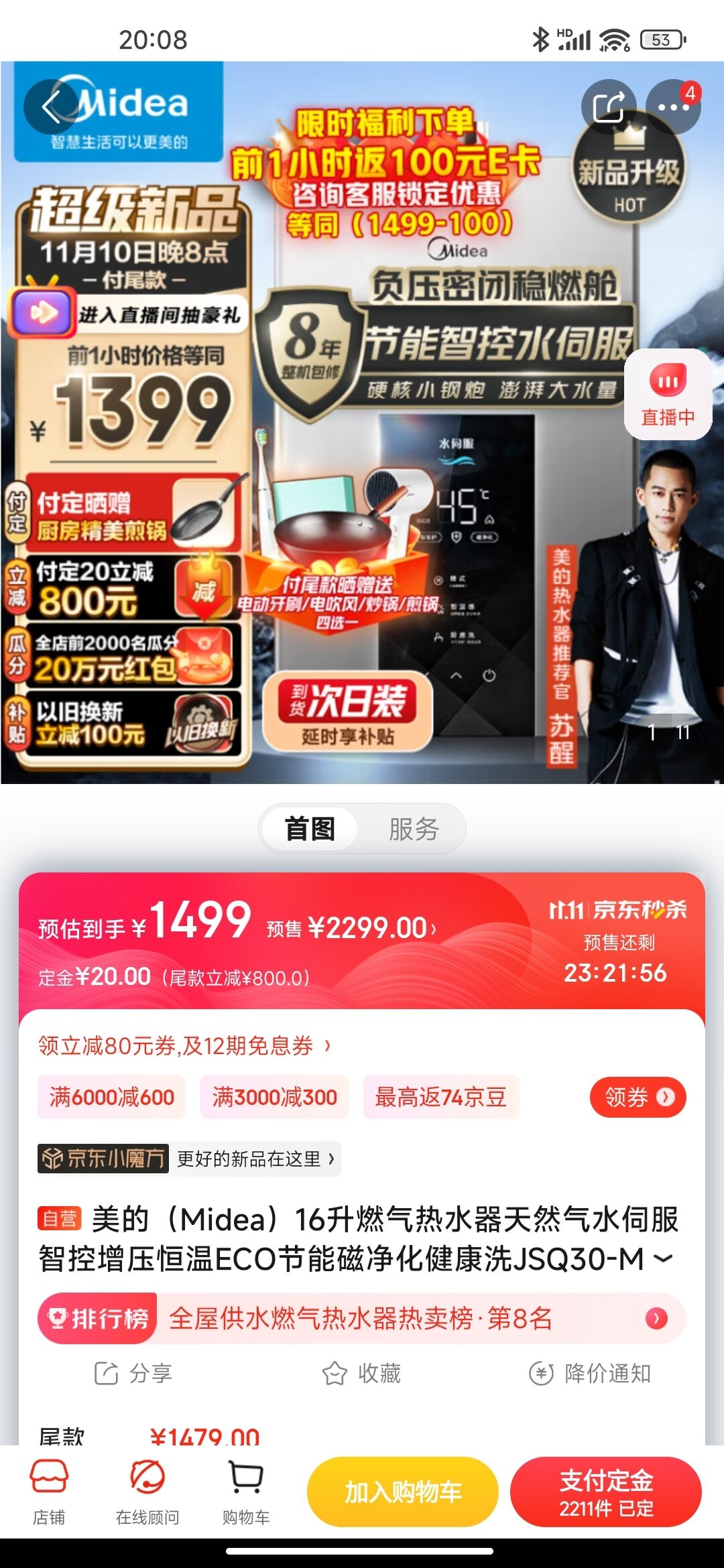Select the 首图 tab
The image size is (724, 1568).
310,829
